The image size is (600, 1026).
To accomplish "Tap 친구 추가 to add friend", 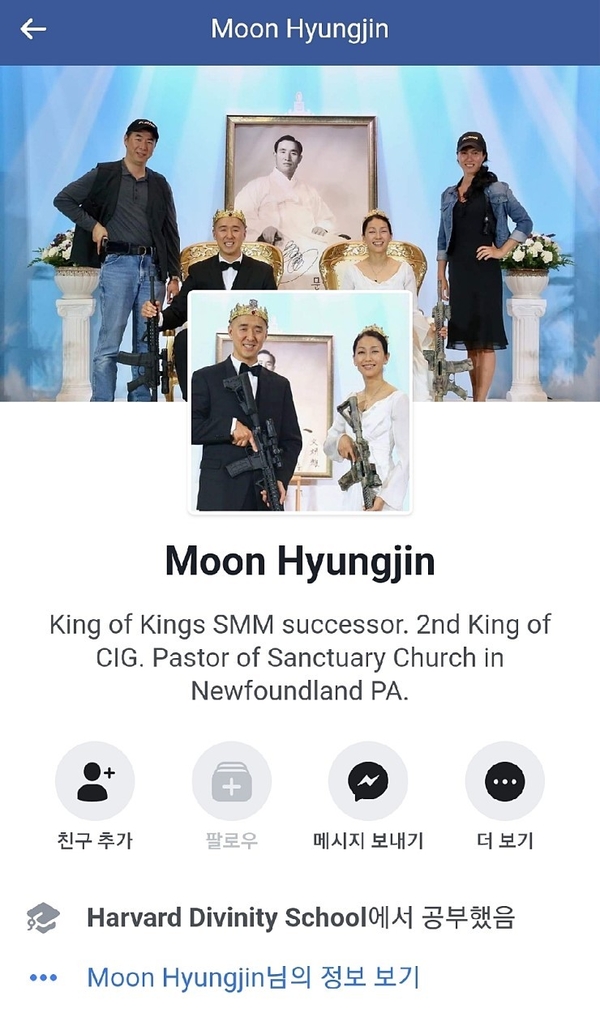I will (x=95, y=782).
